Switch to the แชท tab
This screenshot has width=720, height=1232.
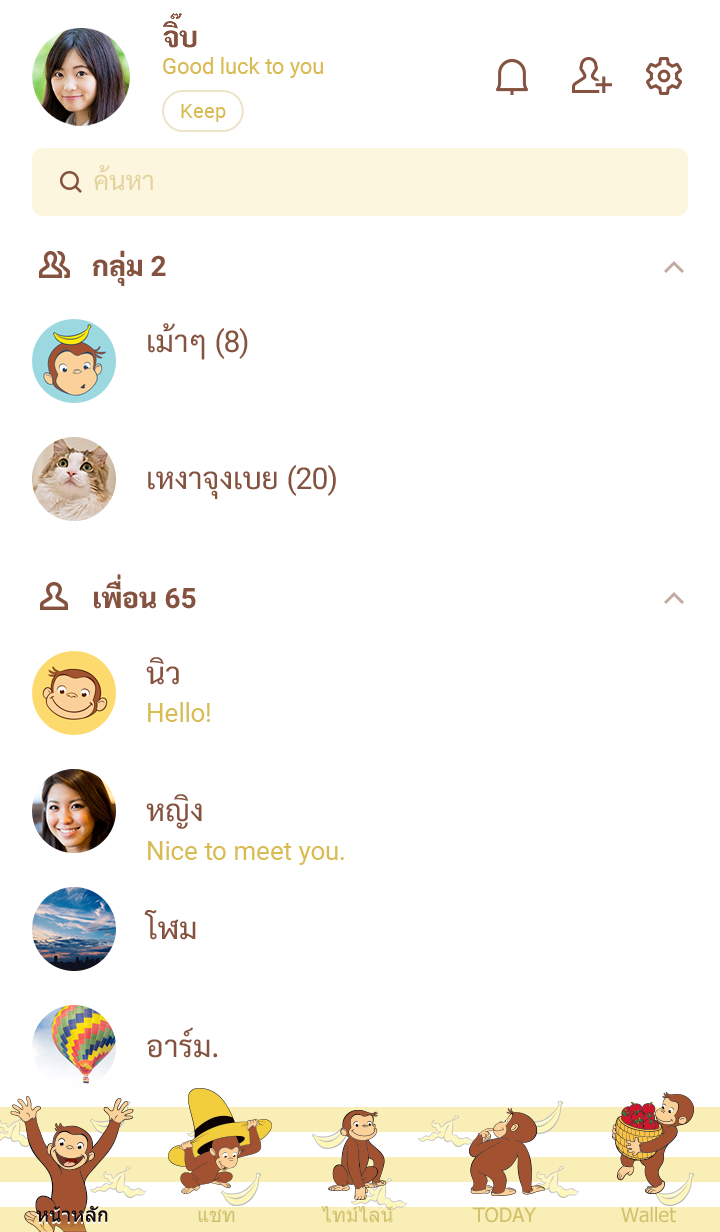pos(216,1170)
